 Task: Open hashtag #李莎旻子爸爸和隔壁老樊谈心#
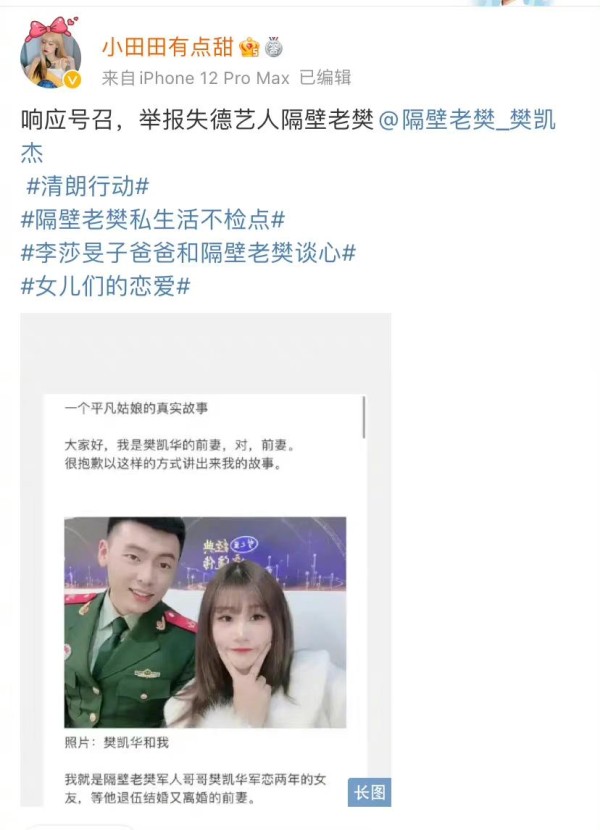pos(188,252)
